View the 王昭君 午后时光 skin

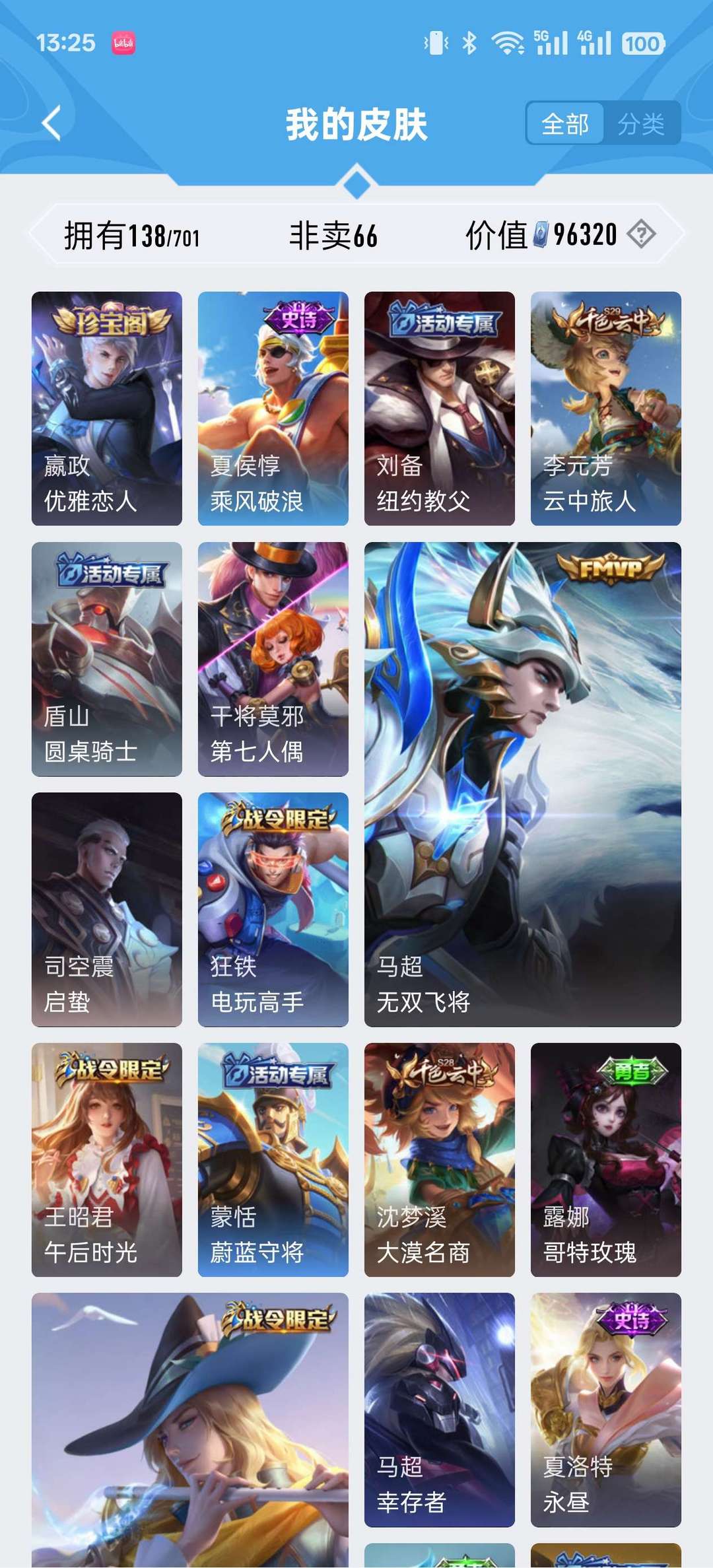point(107,1160)
